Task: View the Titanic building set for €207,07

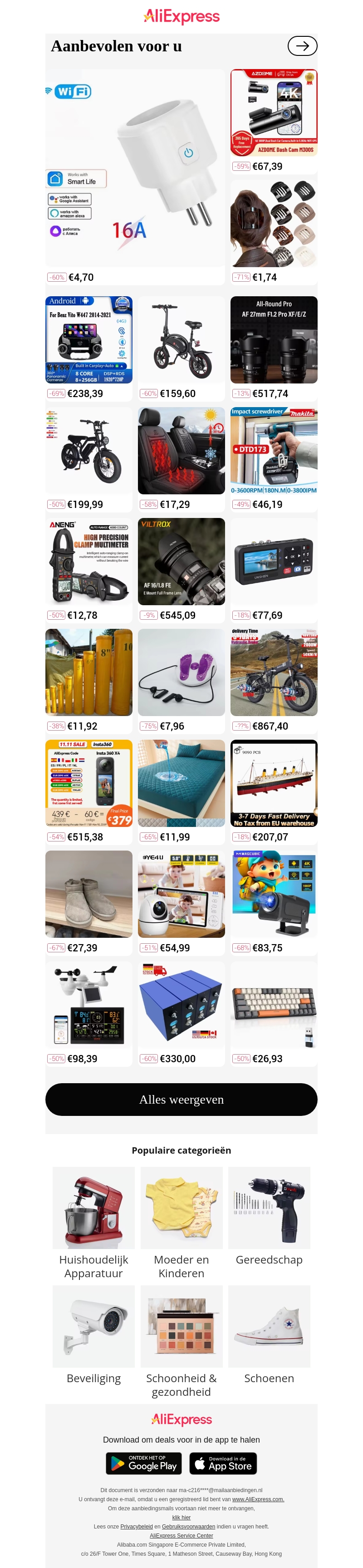Action: [274, 783]
